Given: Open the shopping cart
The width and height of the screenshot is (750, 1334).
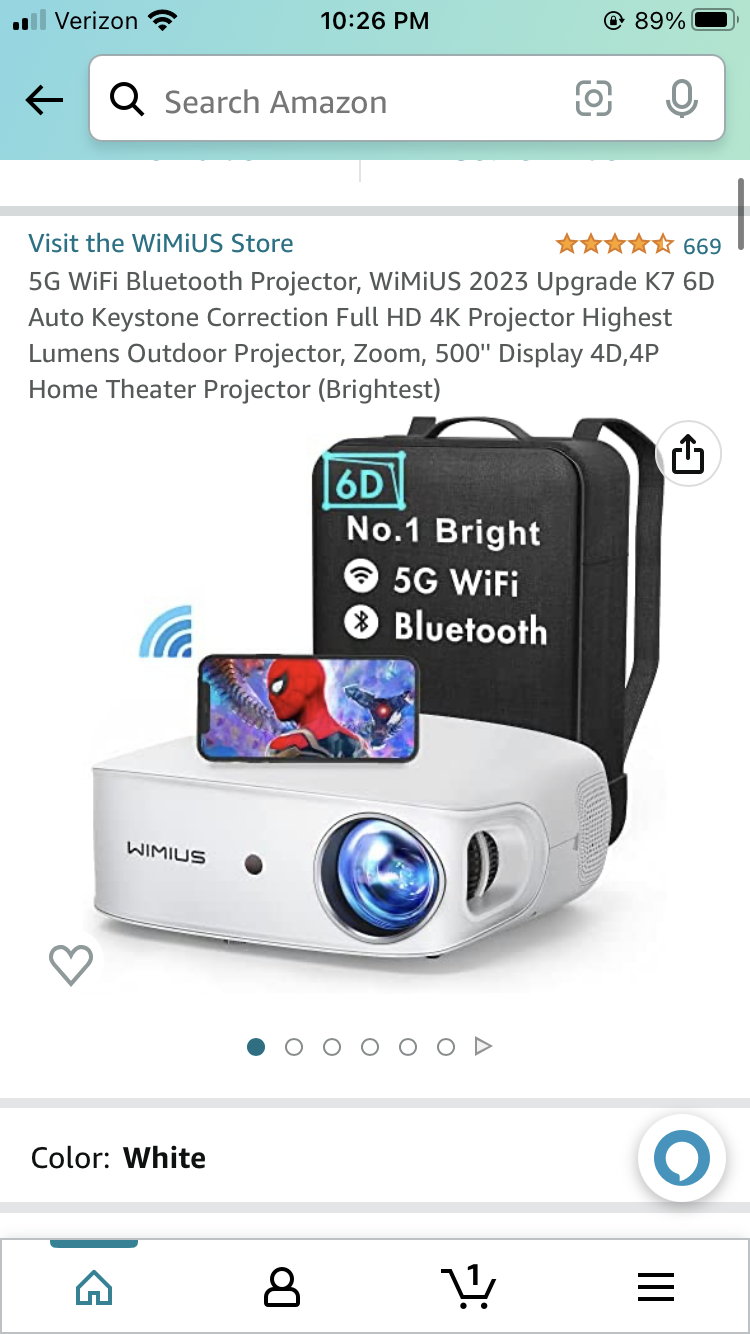Looking at the screenshot, I should point(468,1286).
